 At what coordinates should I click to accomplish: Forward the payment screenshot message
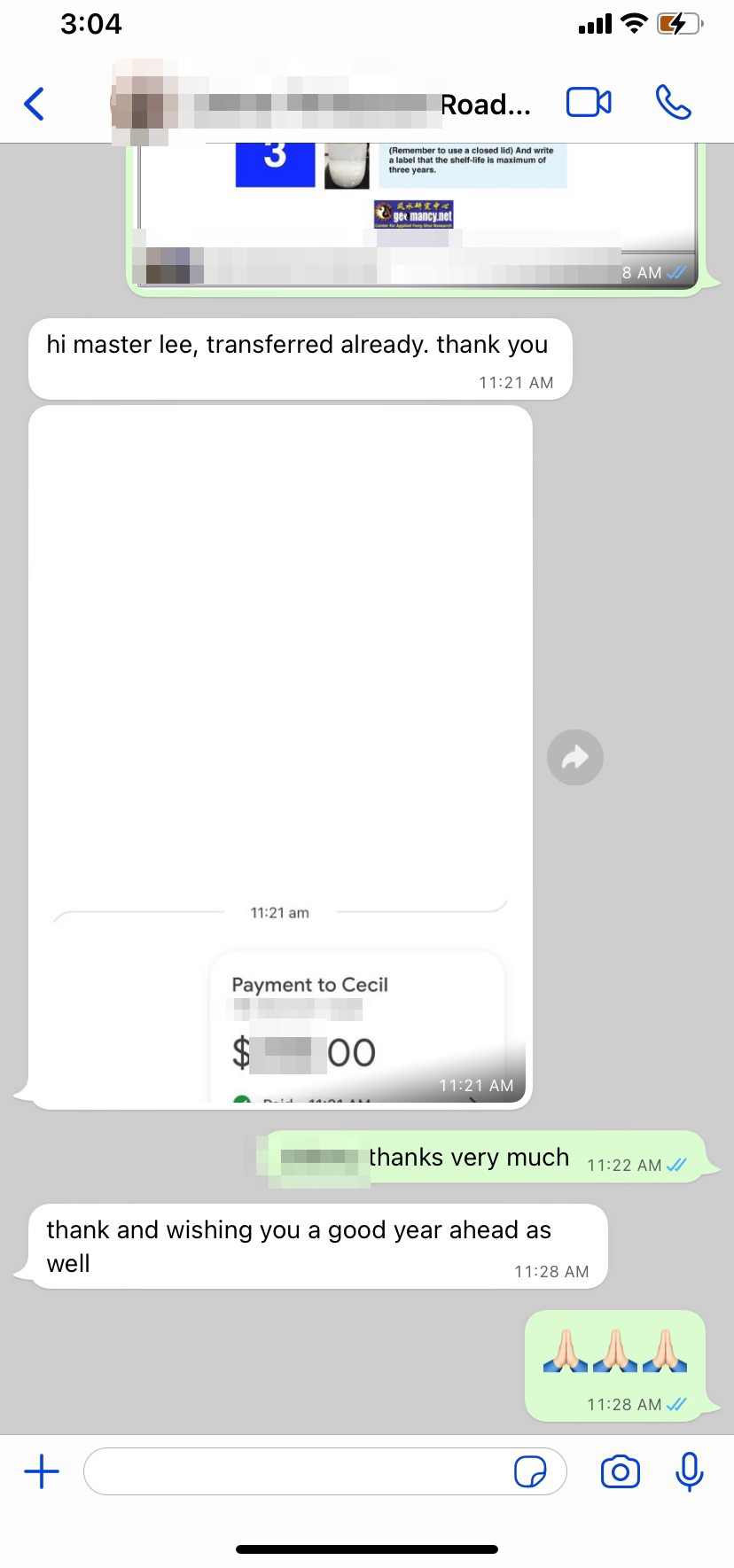click(575, 757)
